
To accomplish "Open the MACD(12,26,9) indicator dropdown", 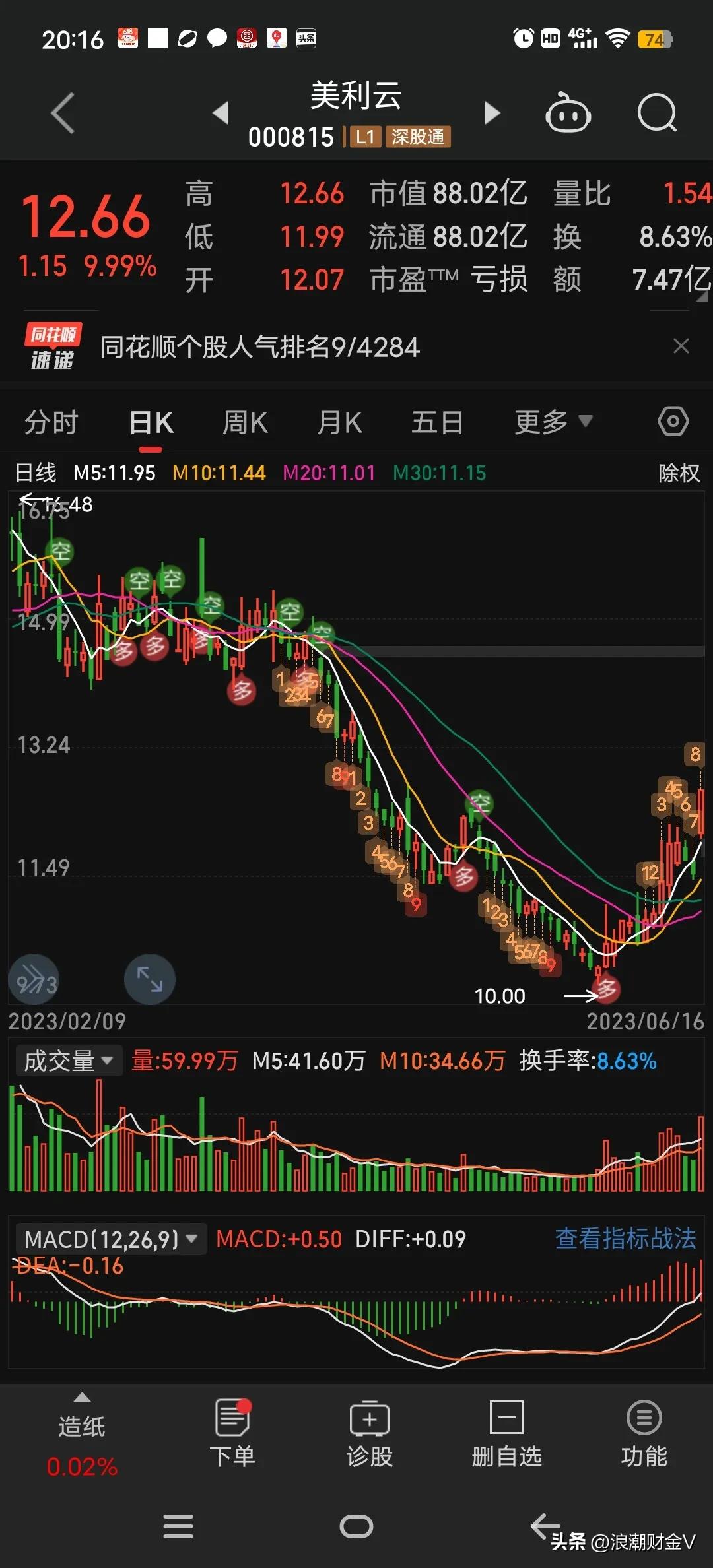I will [109, 1239].
